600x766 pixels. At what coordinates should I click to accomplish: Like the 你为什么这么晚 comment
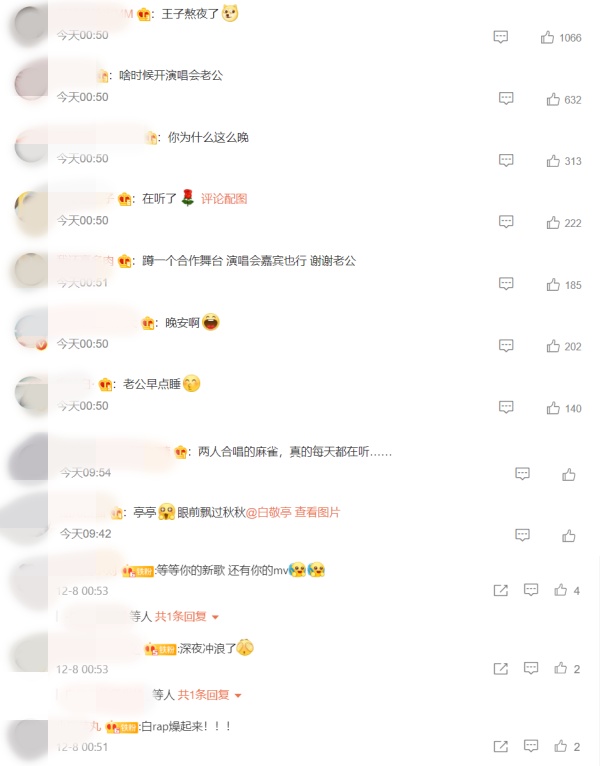[x=553, y=160]
